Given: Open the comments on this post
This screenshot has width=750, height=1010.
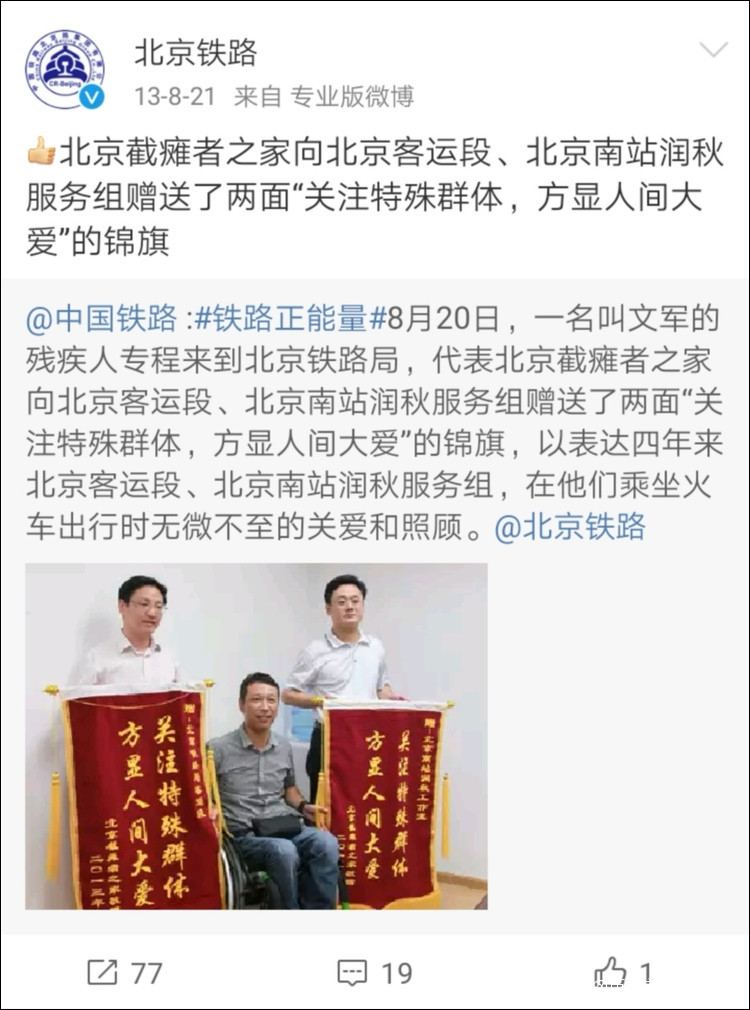Looking at the screenshot, I should point(375,972).
